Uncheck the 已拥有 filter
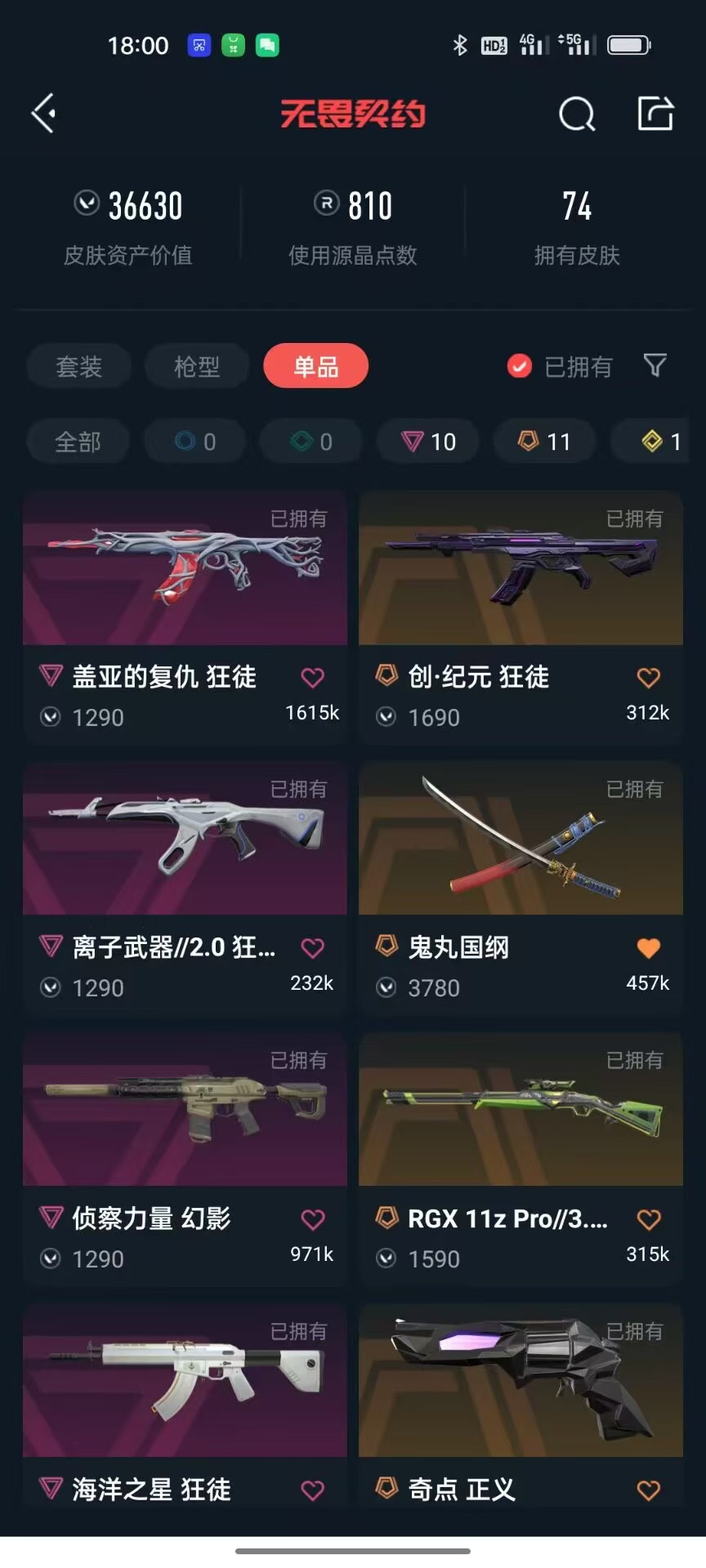The height and width of the screenshot is (1568, 706). 560,367
